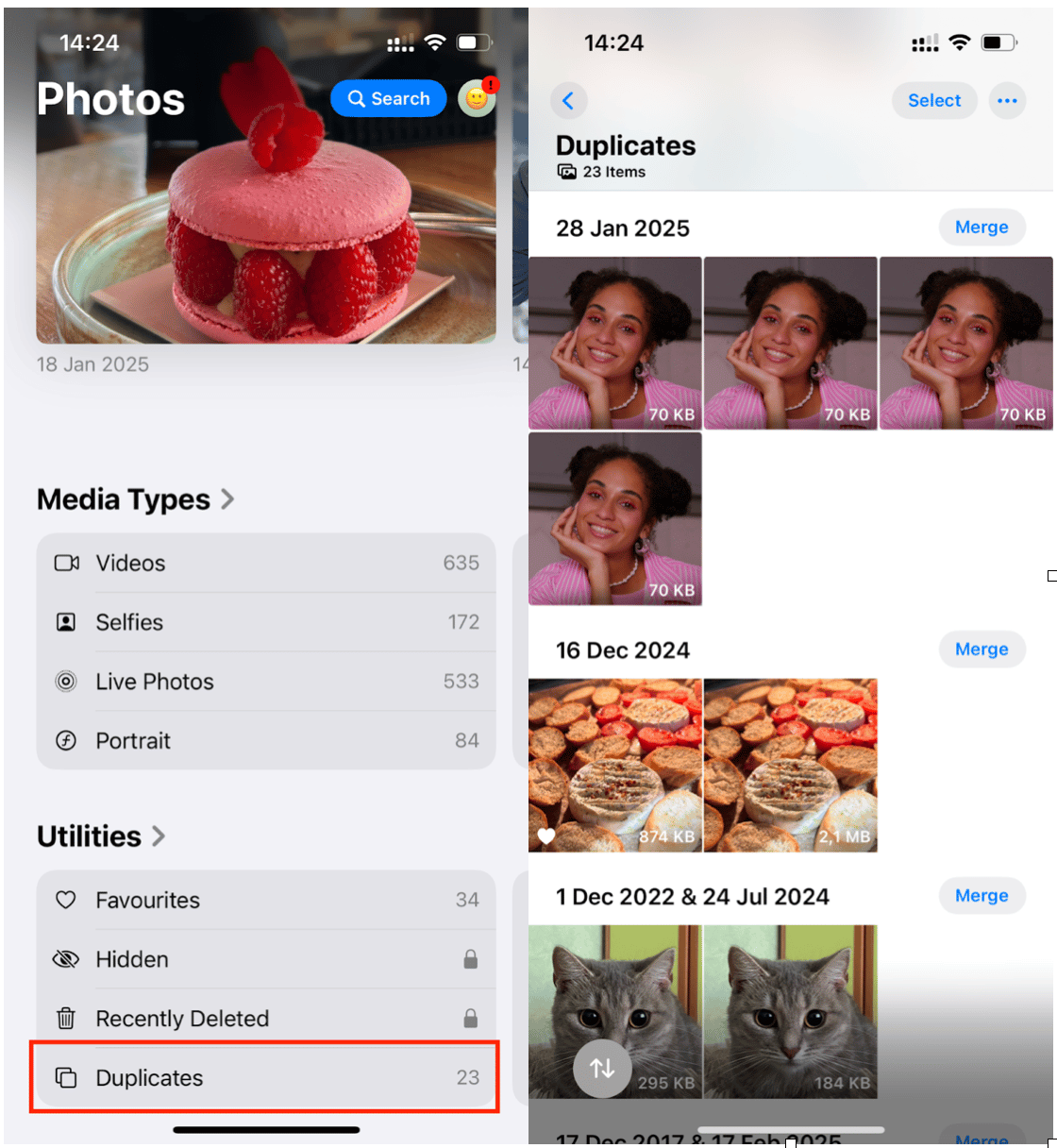Image resolution: width=1057 pixels, height=1148 pixels.
Task: Open the Videos media type
Action: click(x=266, y=564)
